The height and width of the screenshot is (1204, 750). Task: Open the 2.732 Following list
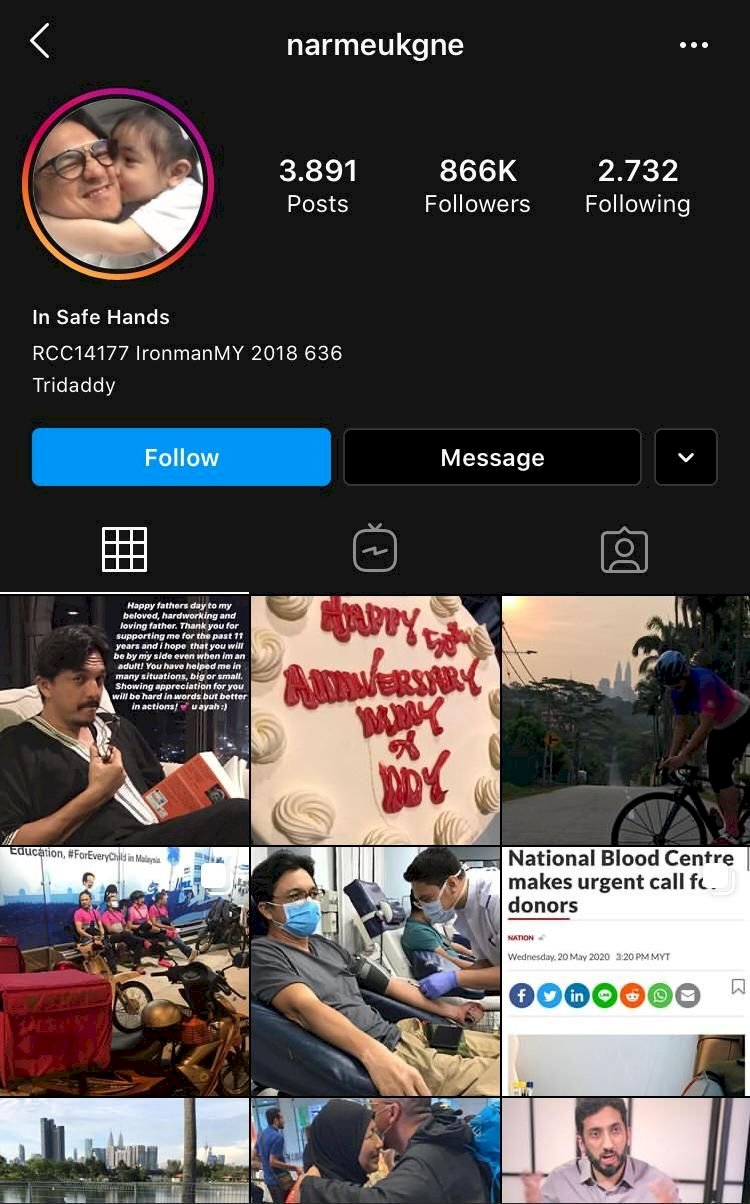point(637,186)
